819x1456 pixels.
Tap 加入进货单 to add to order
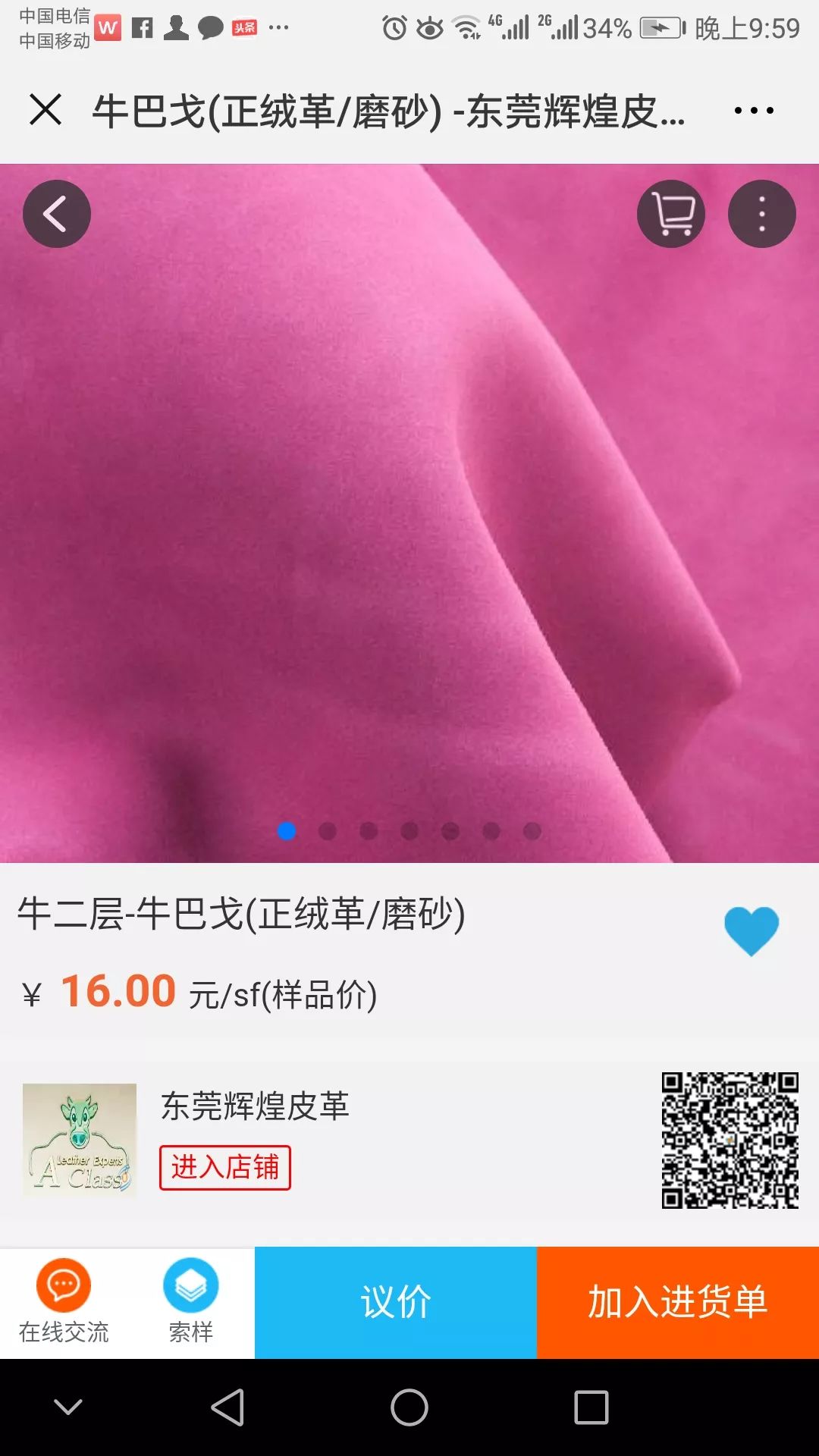coord(677,1301)
